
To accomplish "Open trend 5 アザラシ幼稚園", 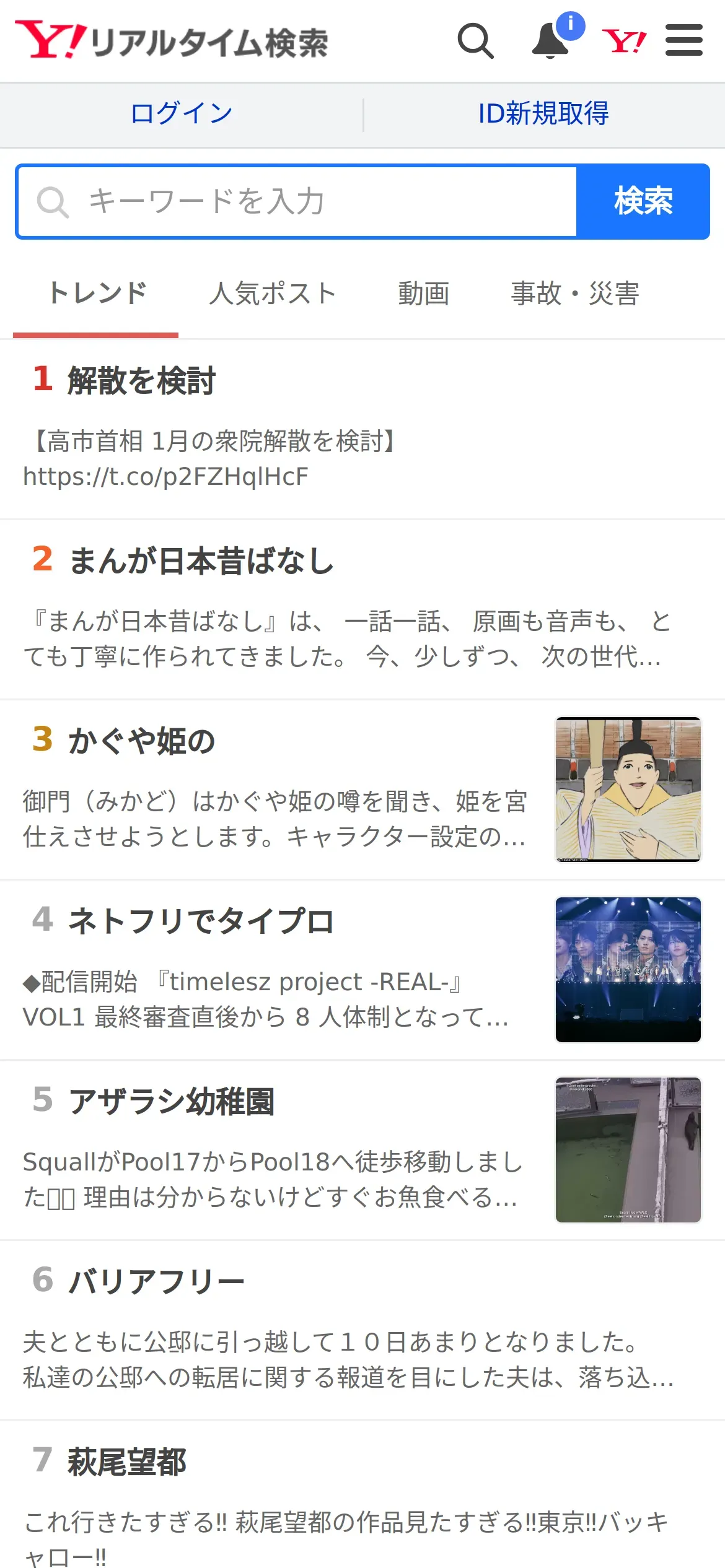I will 171,1102.
